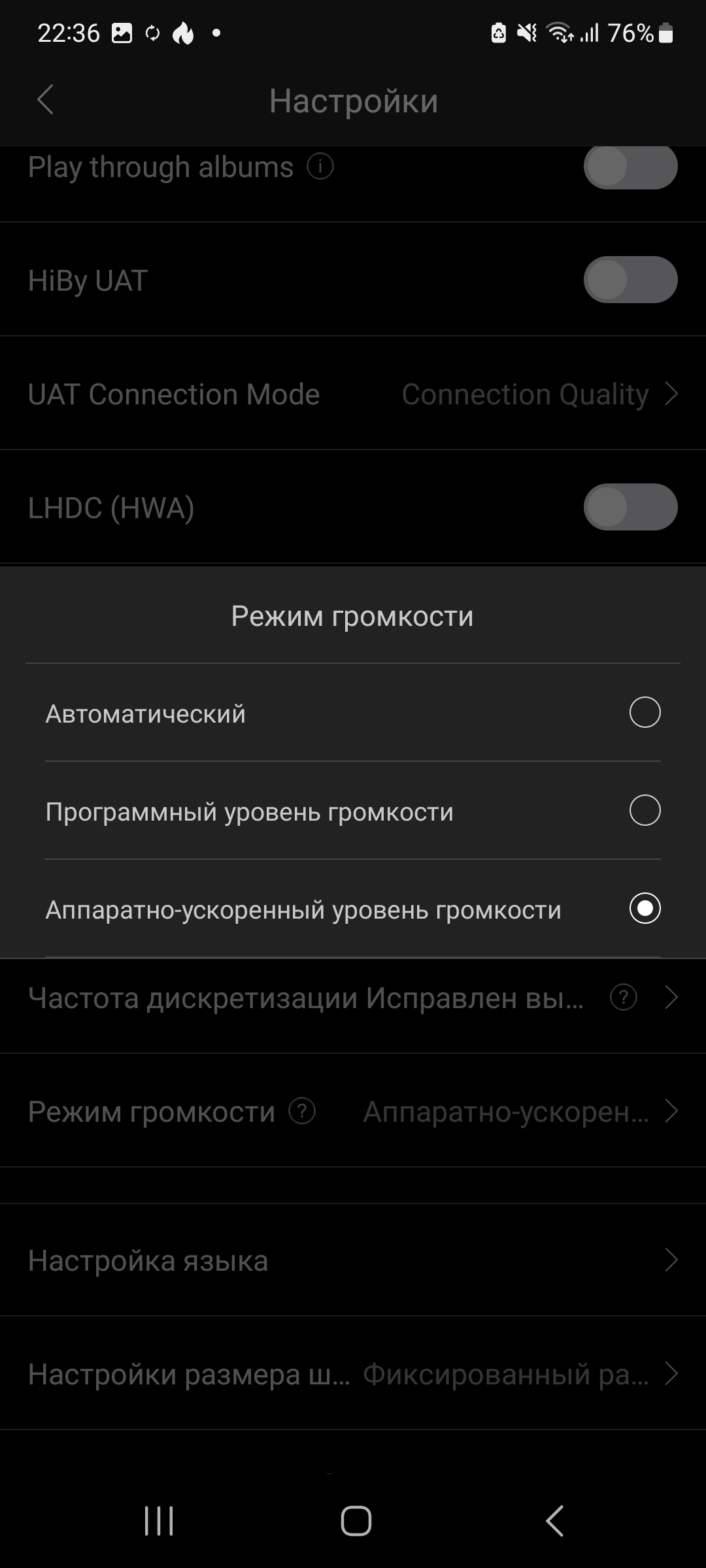Open UAT Connection Mode setting

[x=353, y=394]
